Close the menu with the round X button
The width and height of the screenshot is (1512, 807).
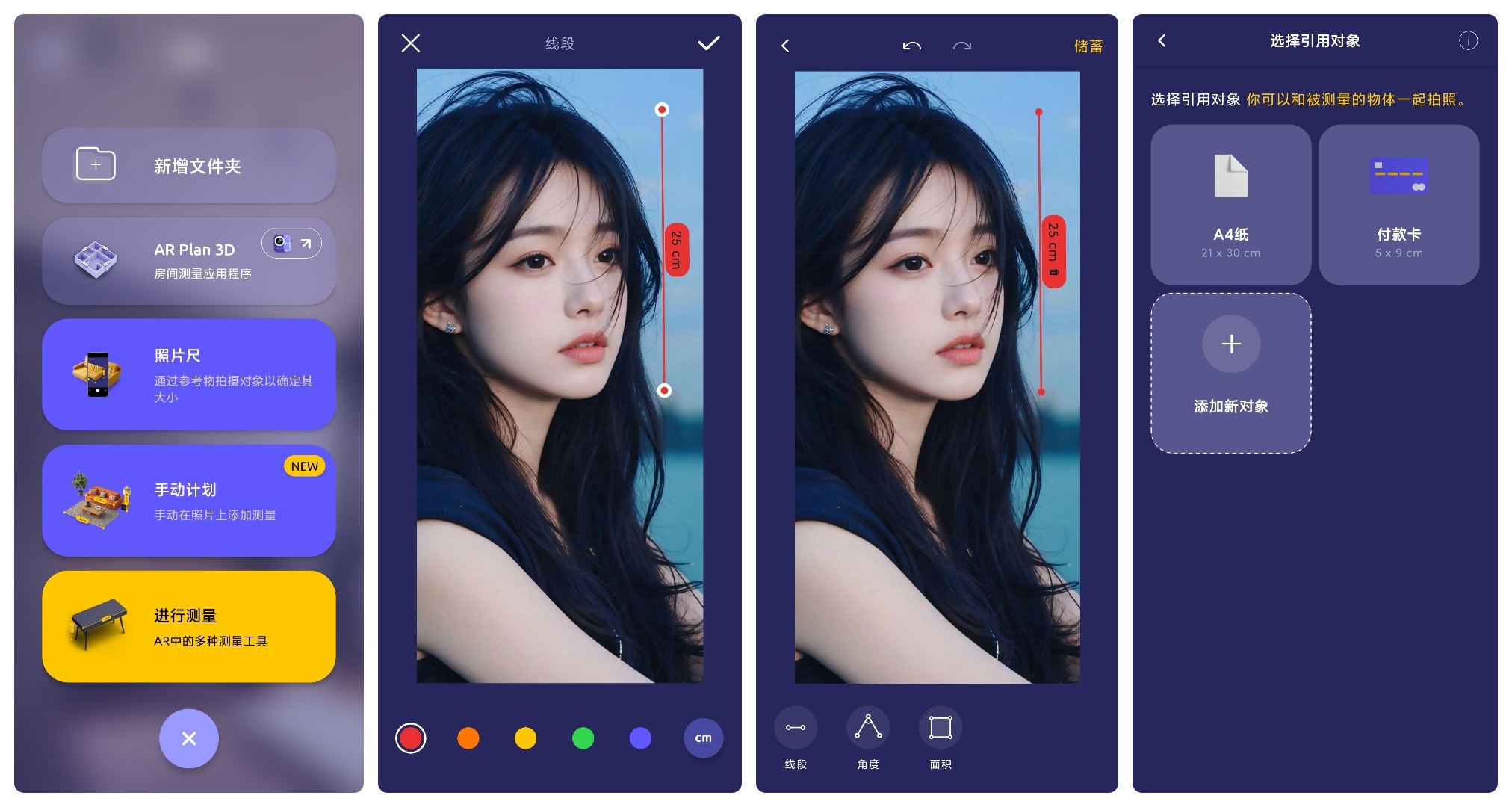pos(189,738)
